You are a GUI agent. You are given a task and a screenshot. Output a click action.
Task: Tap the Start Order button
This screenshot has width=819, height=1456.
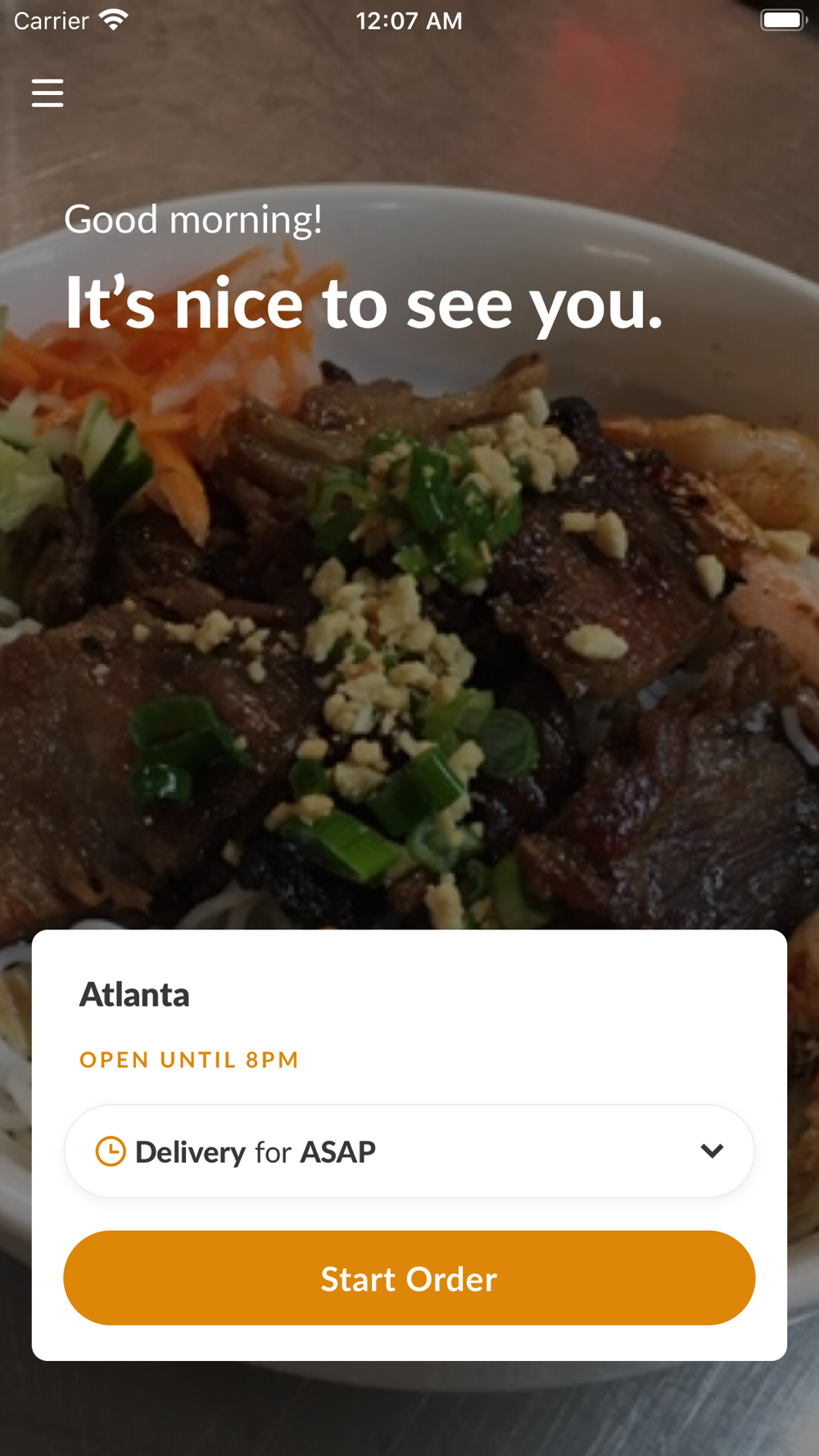coord(409,1277)
